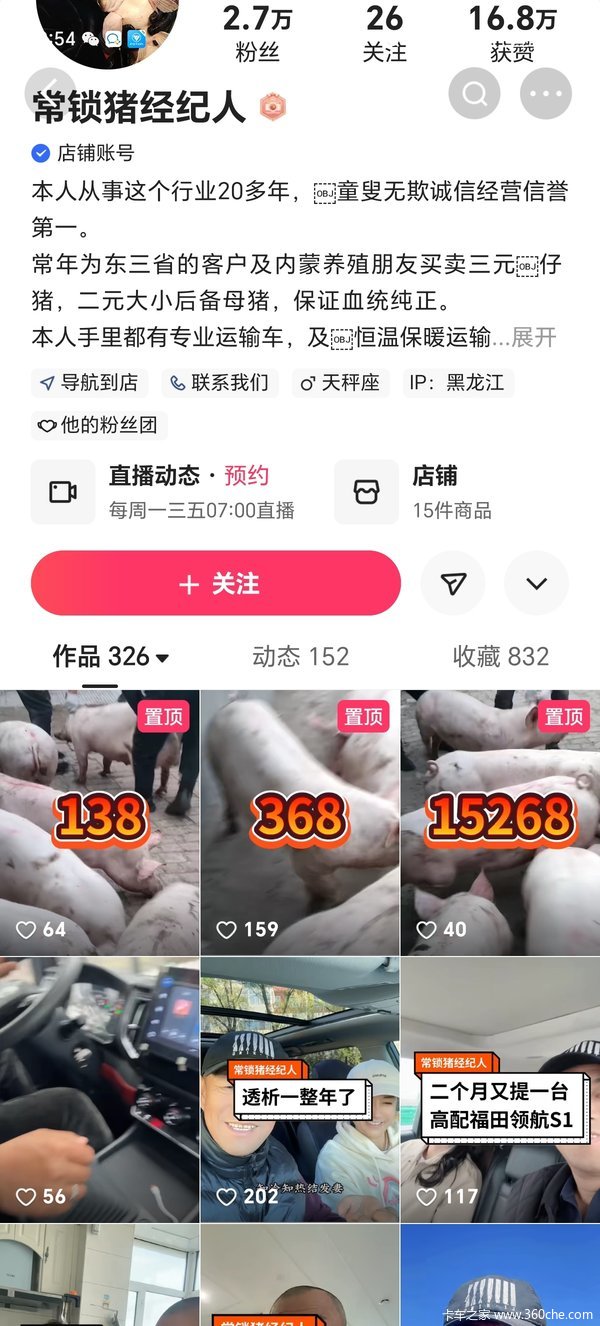Expand the full bio with 展开
The height and width of the screenshot is (1326, 600).
point(534,338)
